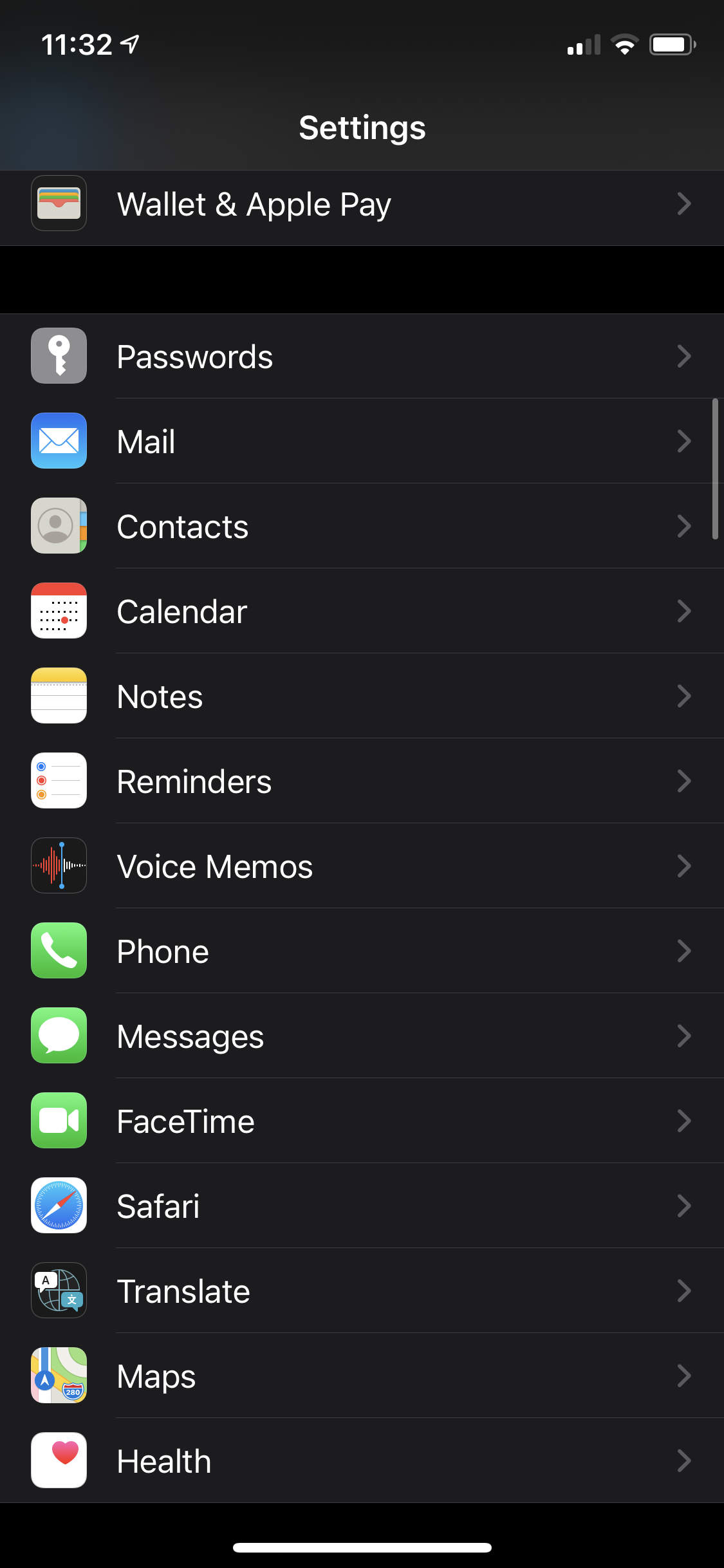The image size is (724, 1568).
Task: Open Wallet & Apple Pay settings
Action: (362, 205)
